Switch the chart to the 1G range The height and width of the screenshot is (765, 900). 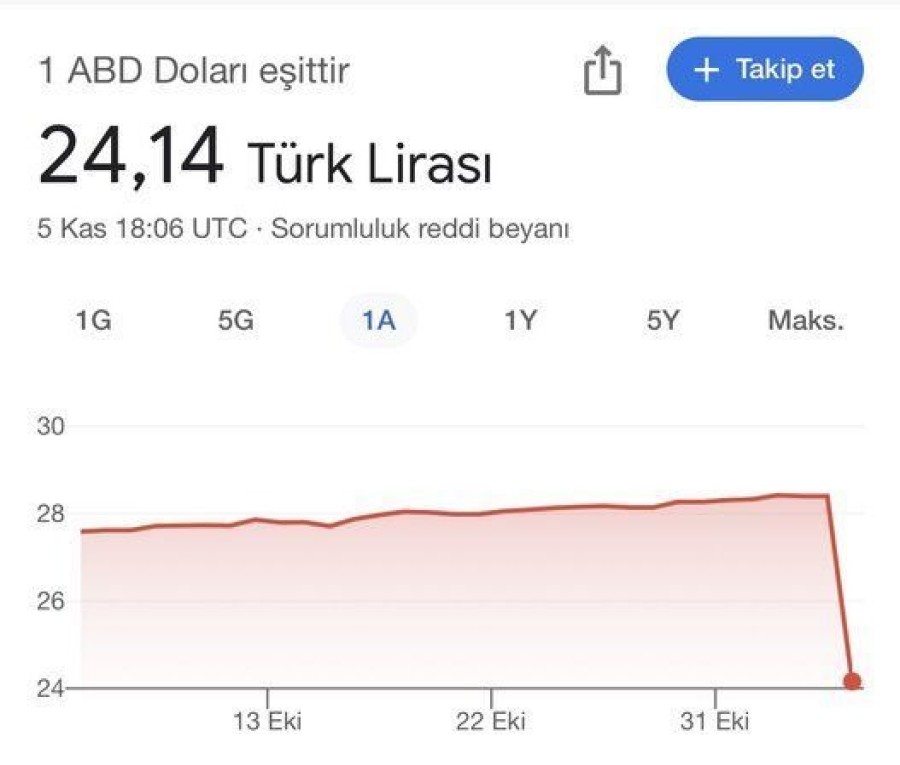click(x=93, y=321)
